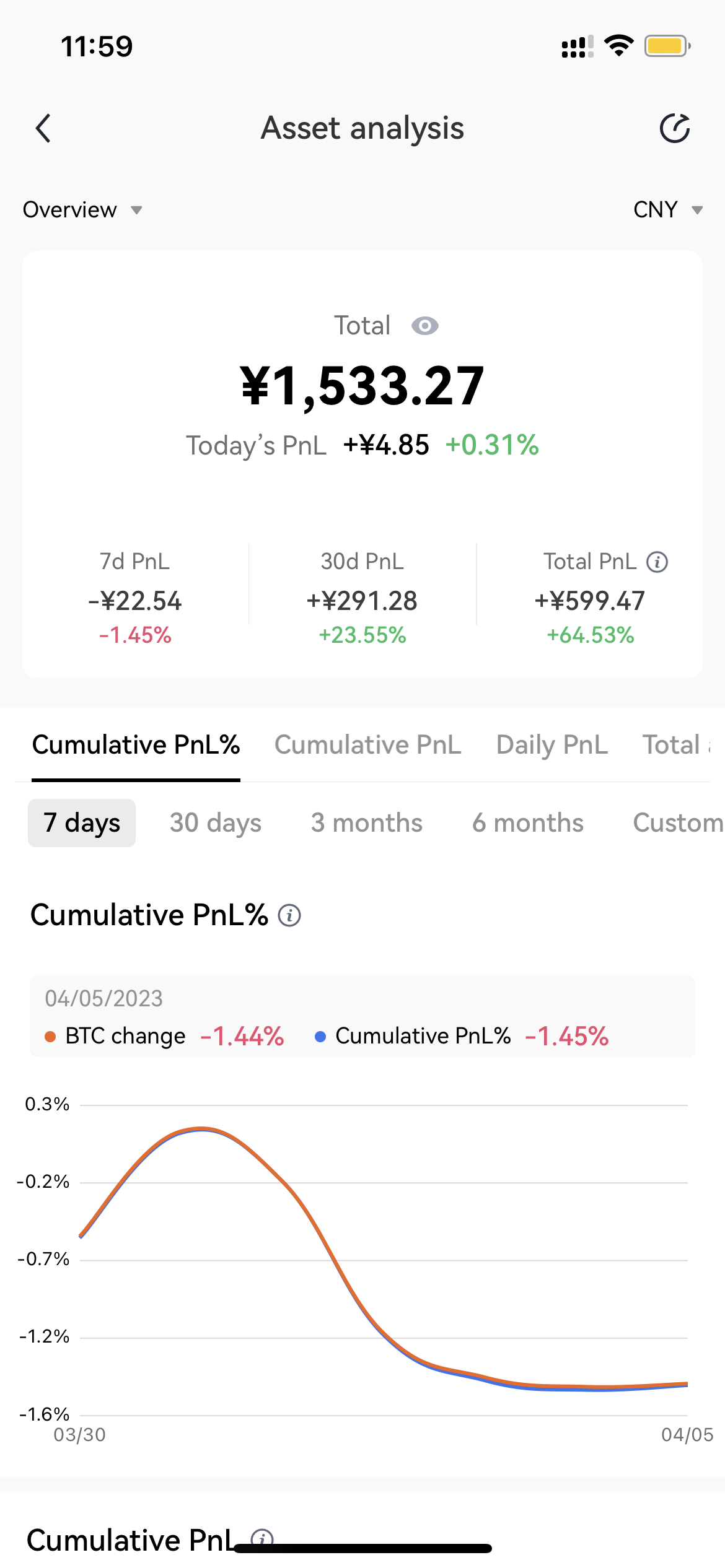The width and height of the screenshot is (725, 1568).
Task: Select the 30 days range
Action: tap(216, 823)
